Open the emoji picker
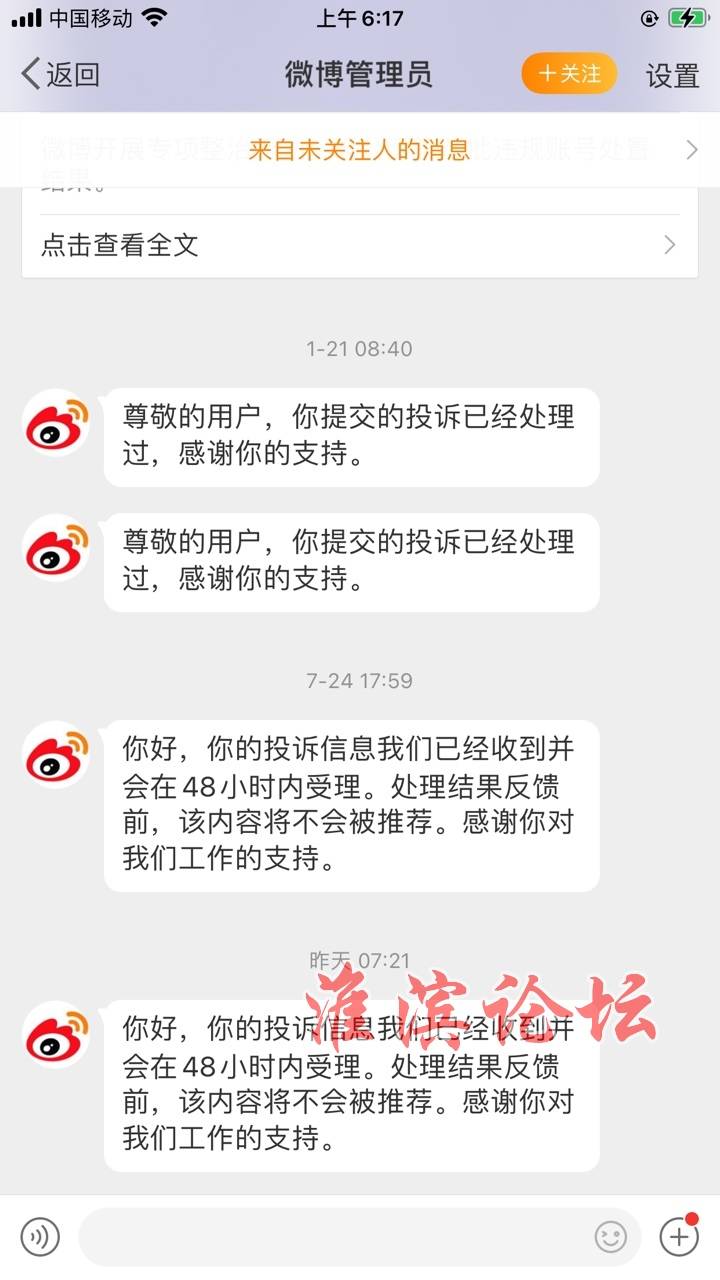The width and height of the screenshot is (720, 1280). 610,1237
